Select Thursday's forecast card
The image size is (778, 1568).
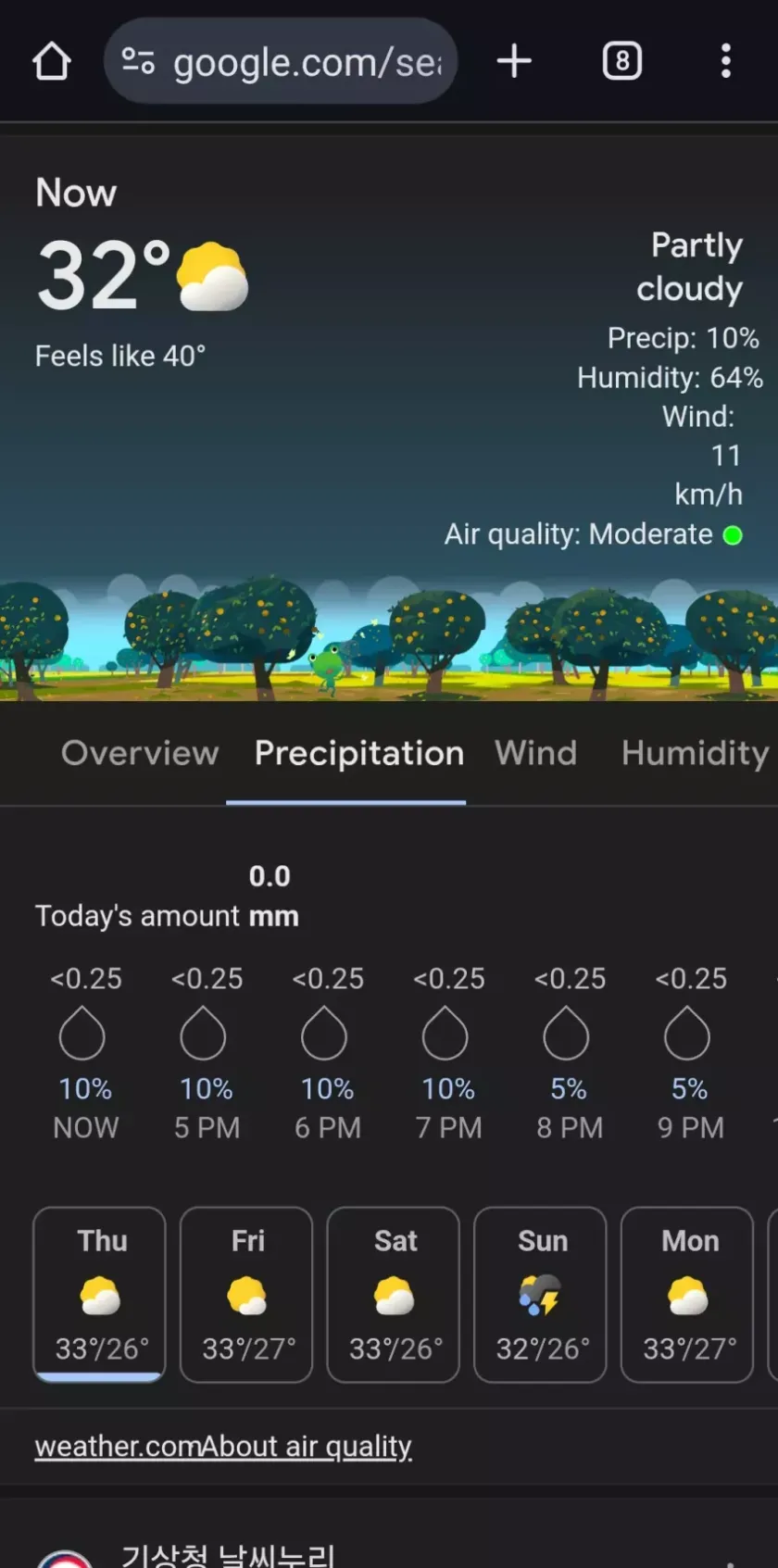click(x=100, y=1295)
